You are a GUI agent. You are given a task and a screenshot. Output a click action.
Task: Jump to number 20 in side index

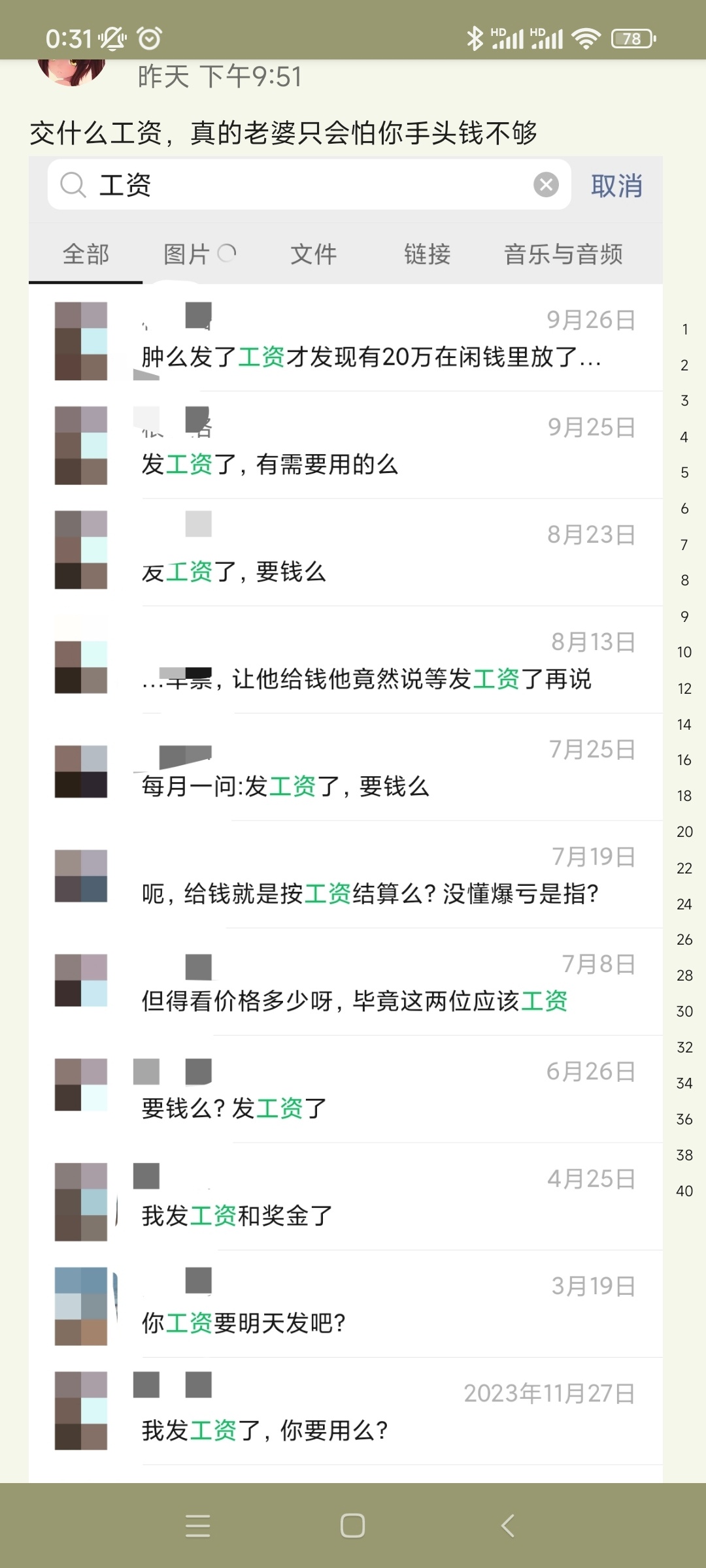(x=684, y=832)
